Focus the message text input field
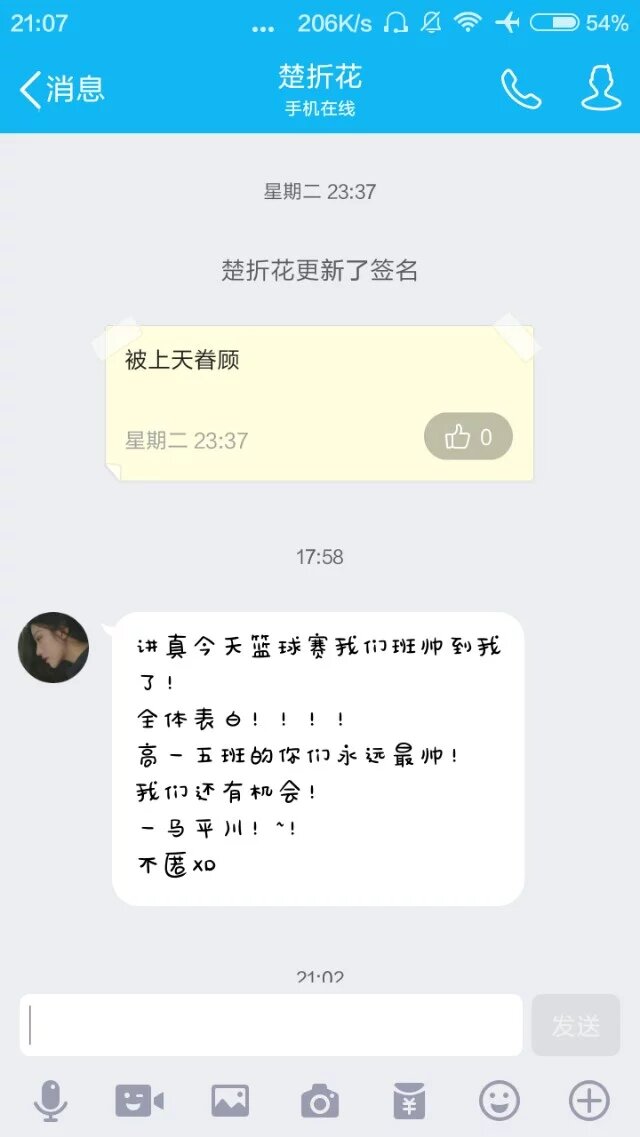Viewport: 640px width, 1137px height. pyautogui.click(x=270, y=1025)
